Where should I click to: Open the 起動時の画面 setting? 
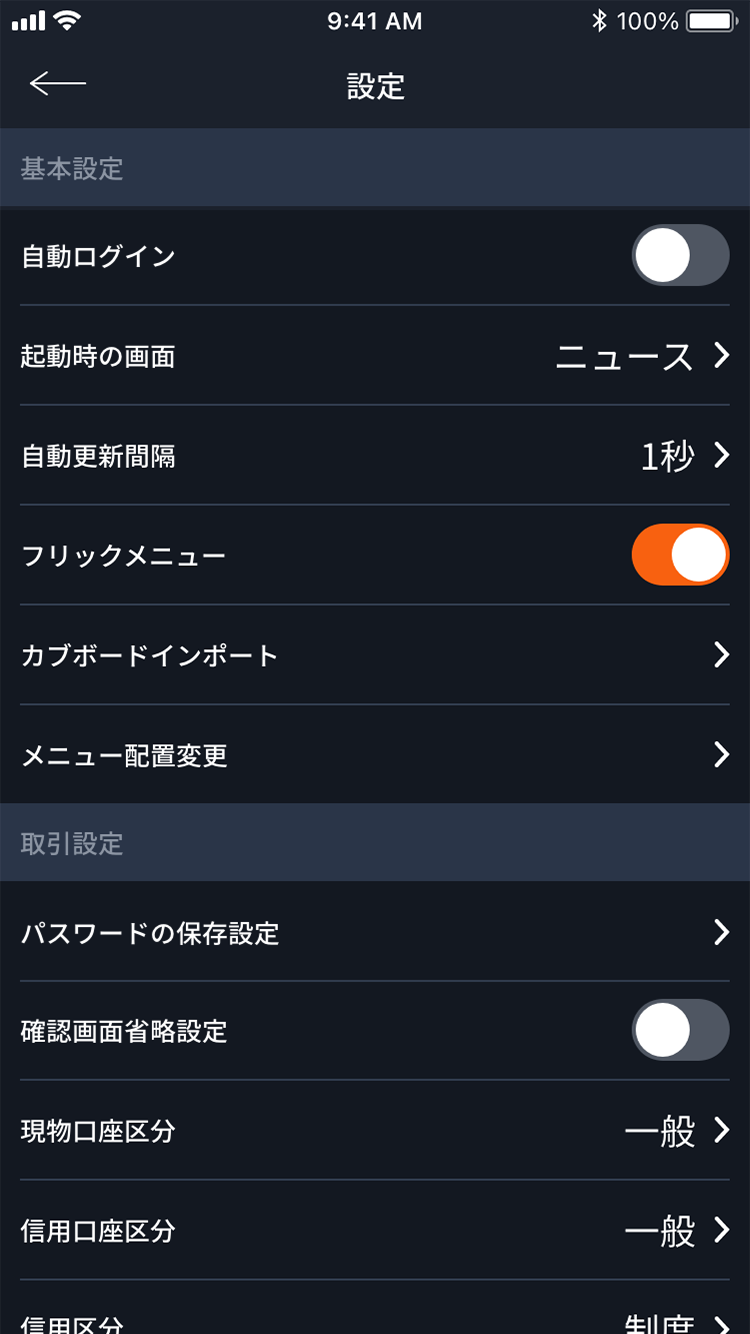pyautogui.click(x=375, y=355)
